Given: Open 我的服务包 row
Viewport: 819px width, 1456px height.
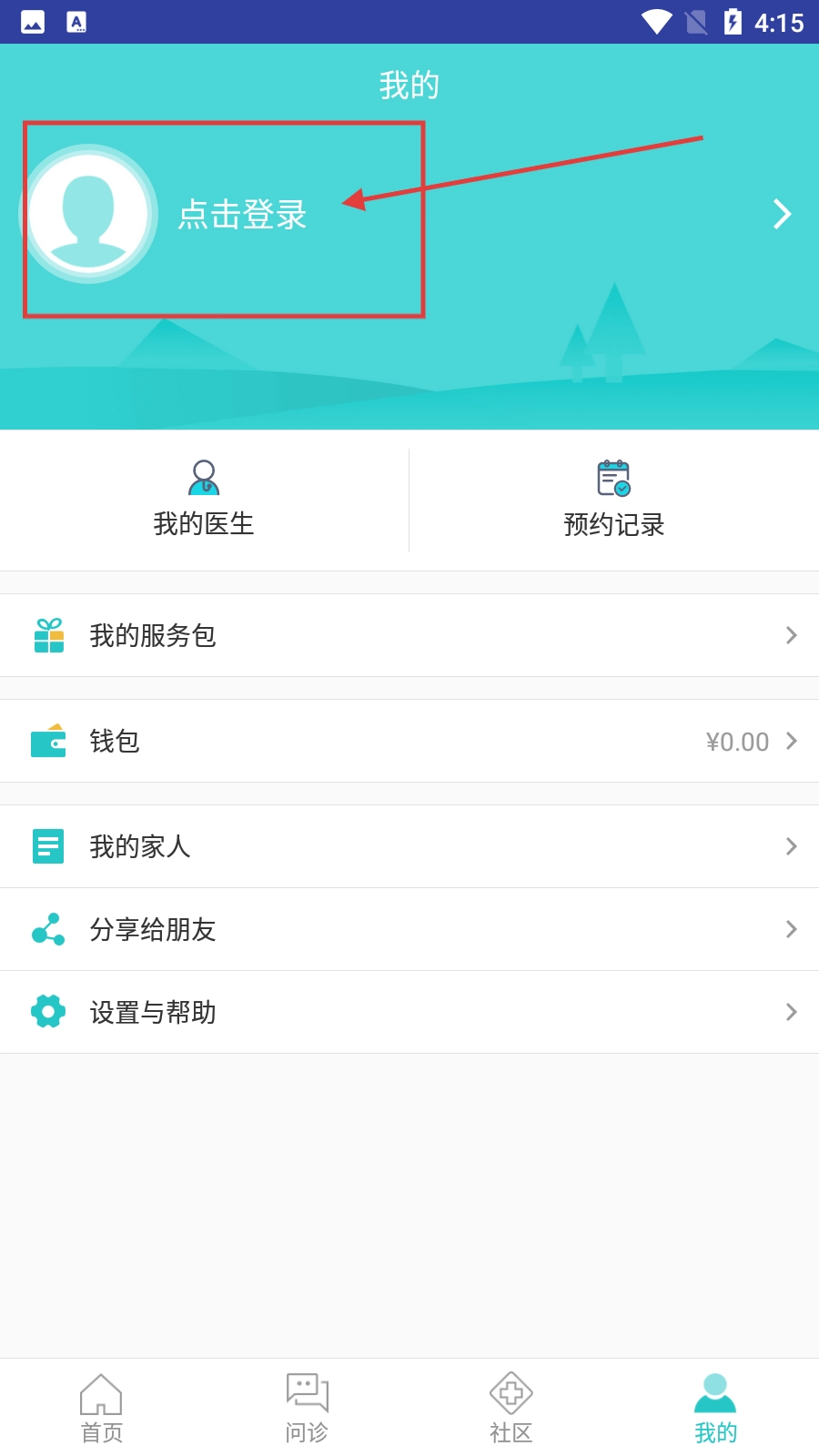Looking at the screenshot, I should (x=409, y=635).
